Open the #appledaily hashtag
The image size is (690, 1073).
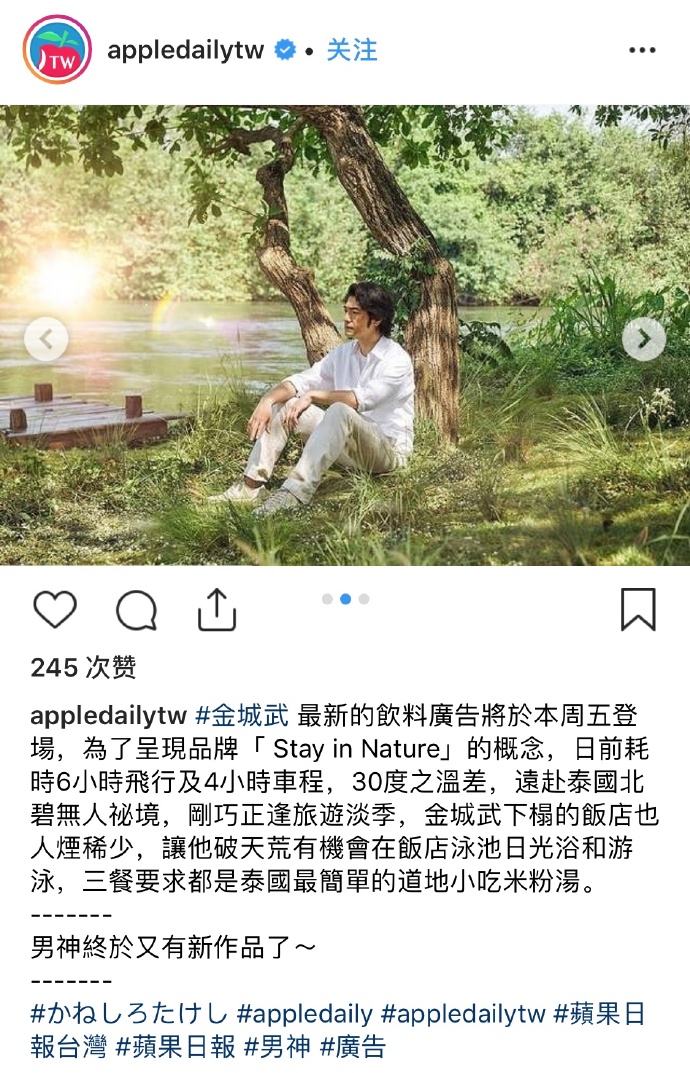305,1014
